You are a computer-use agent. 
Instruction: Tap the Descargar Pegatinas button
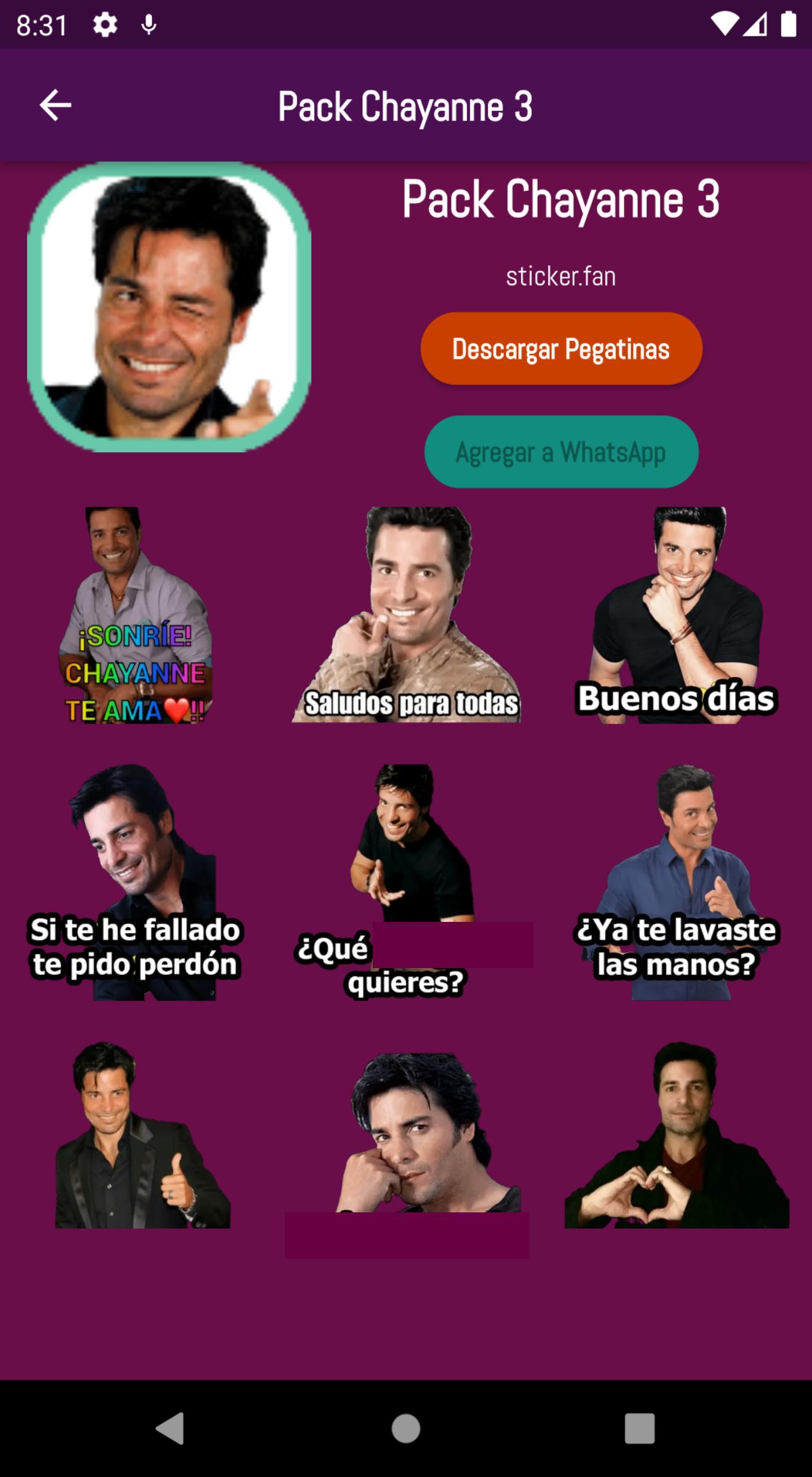tap(561, 349)
